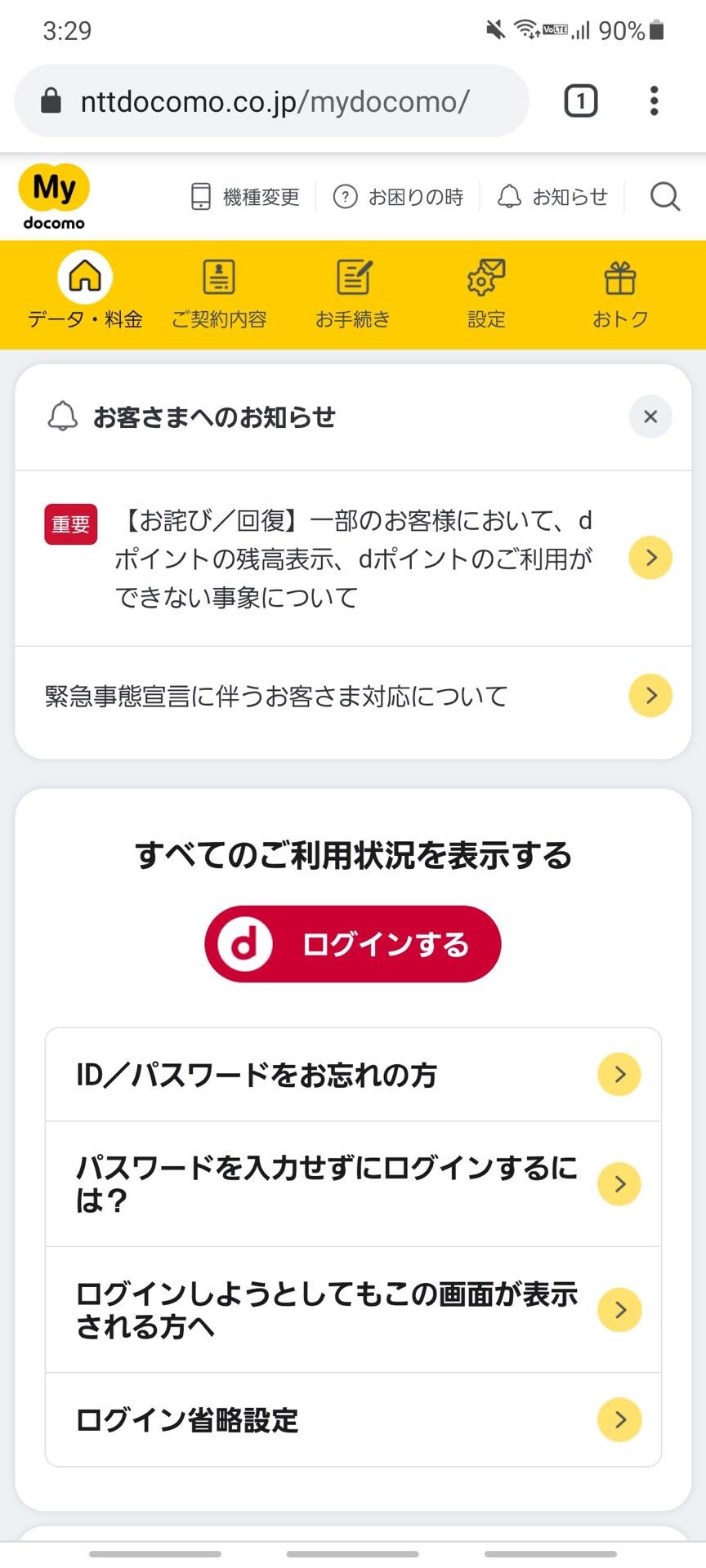Open the お知らせ notification bell
Screen dimensions: 706x1568
[510, 196]
